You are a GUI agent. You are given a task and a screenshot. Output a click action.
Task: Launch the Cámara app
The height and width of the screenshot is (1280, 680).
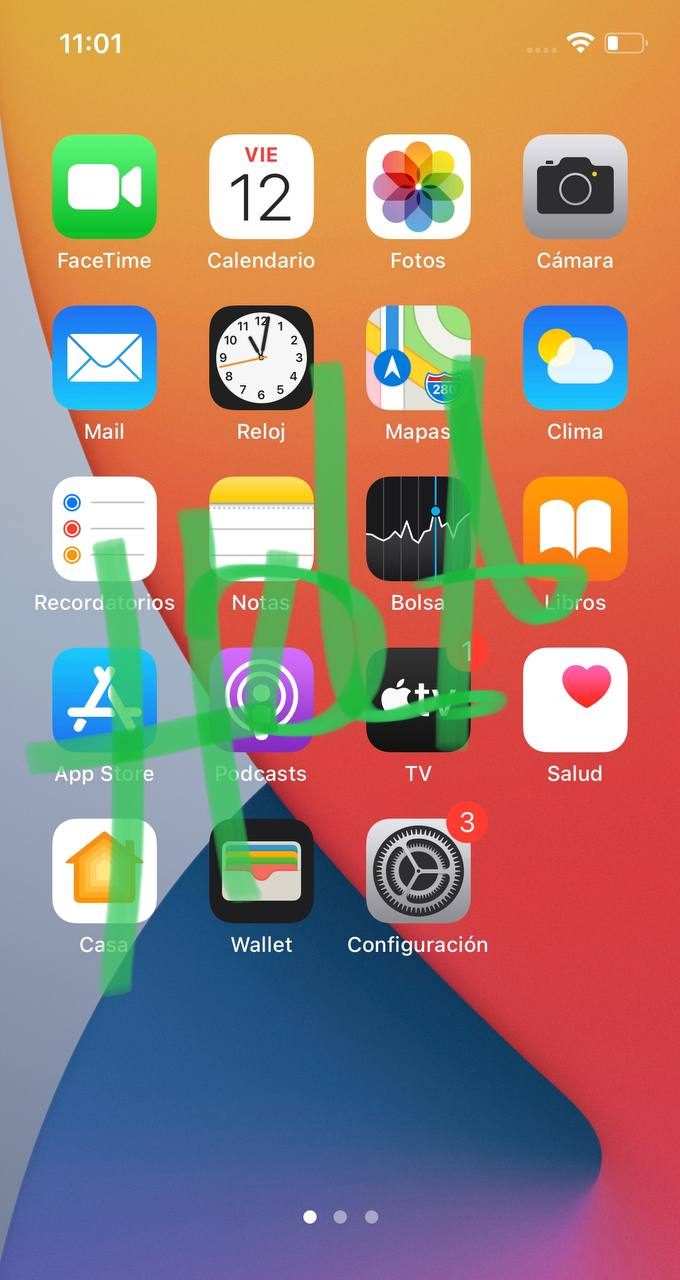click(575, 187)
